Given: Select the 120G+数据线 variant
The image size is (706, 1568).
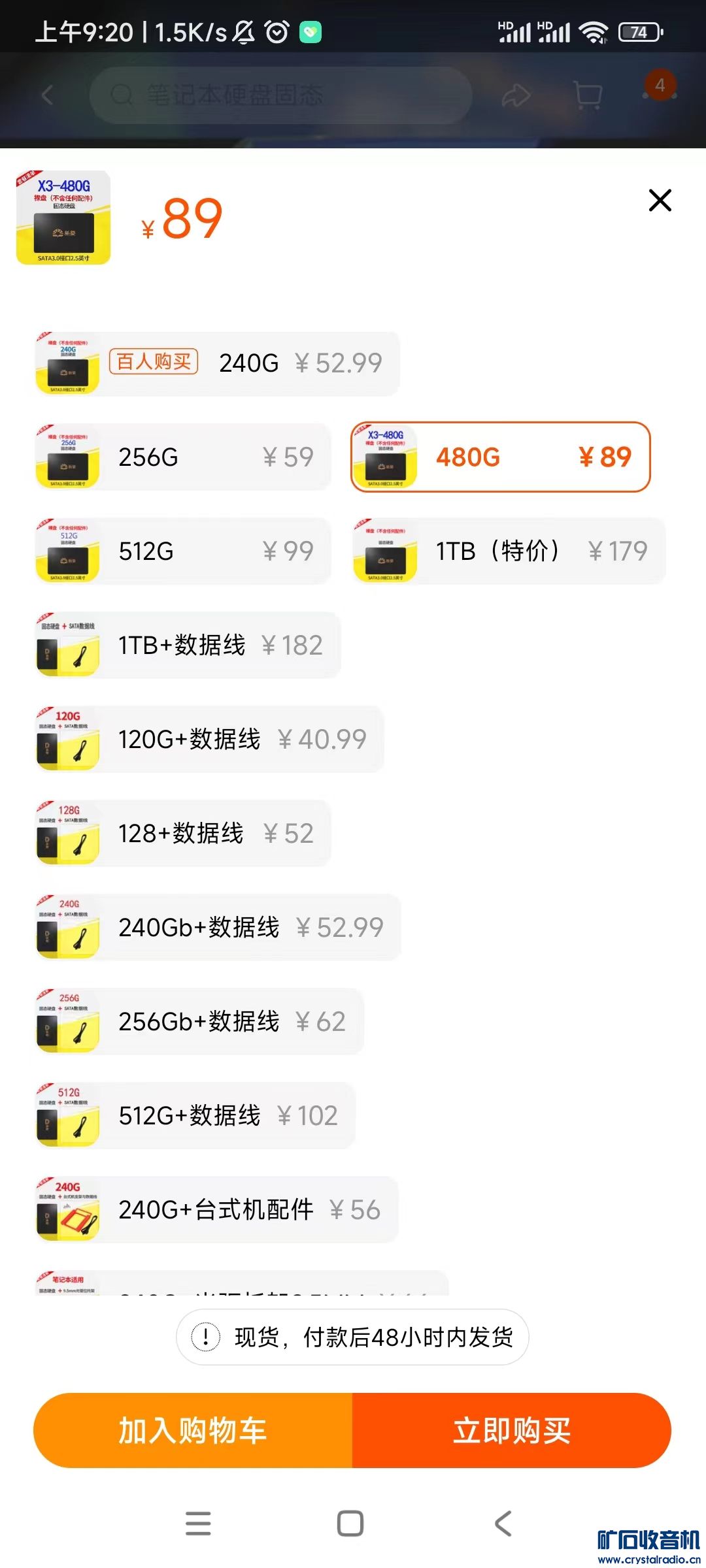Looking at the screenshot, I should point(209,740).
